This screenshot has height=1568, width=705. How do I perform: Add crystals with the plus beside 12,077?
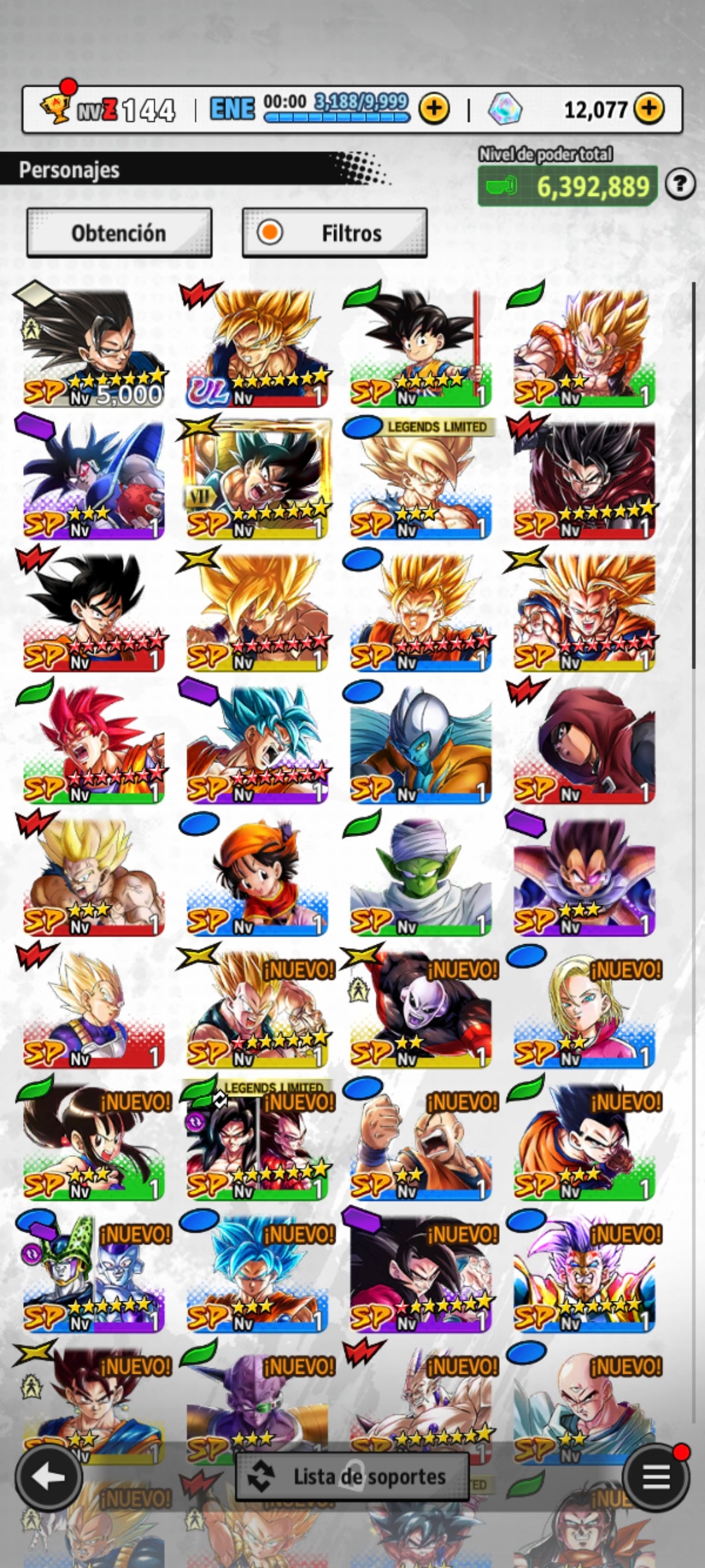tap(649, 109)
